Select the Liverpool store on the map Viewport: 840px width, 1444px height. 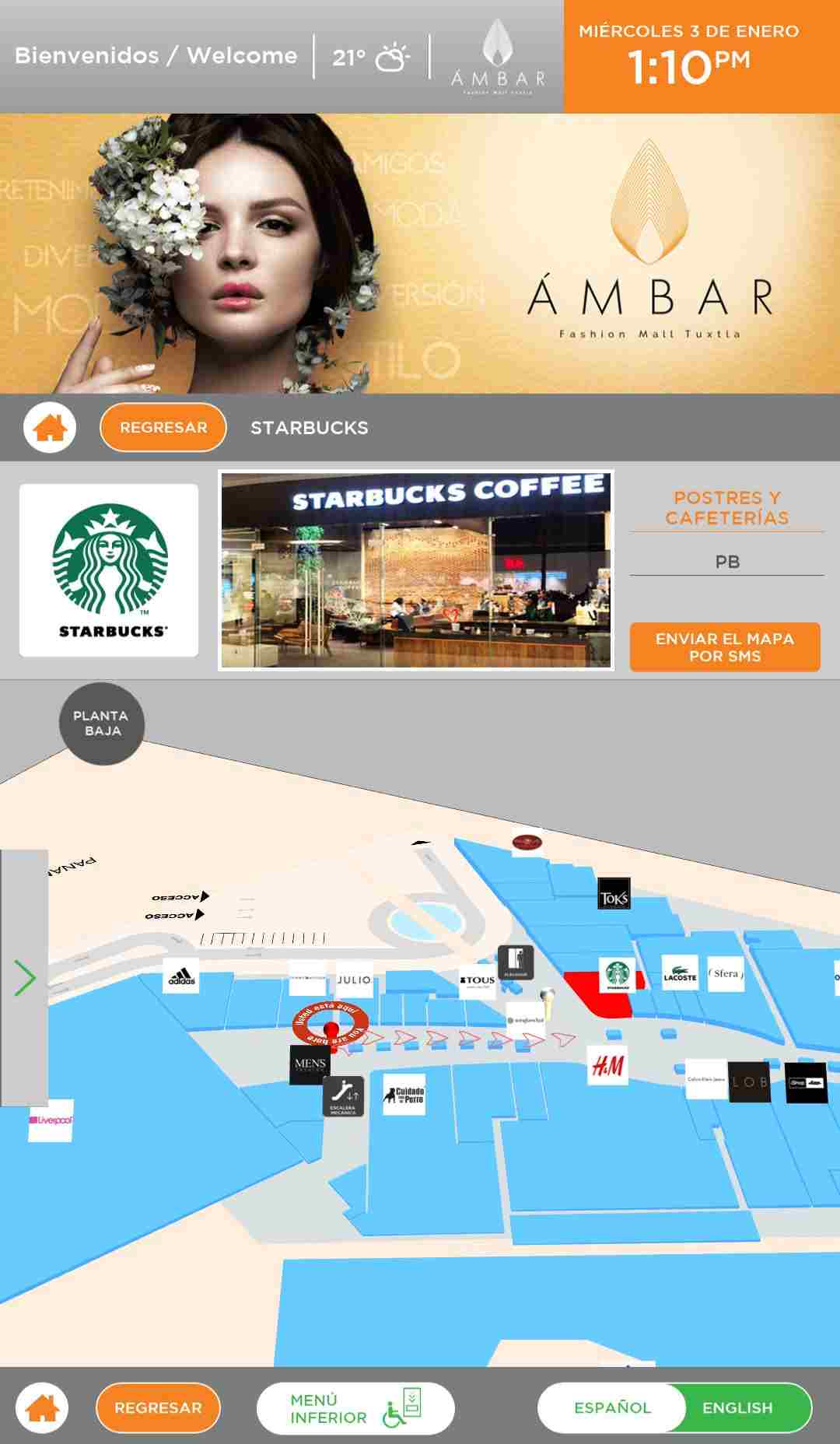(x=51, y=1120)
